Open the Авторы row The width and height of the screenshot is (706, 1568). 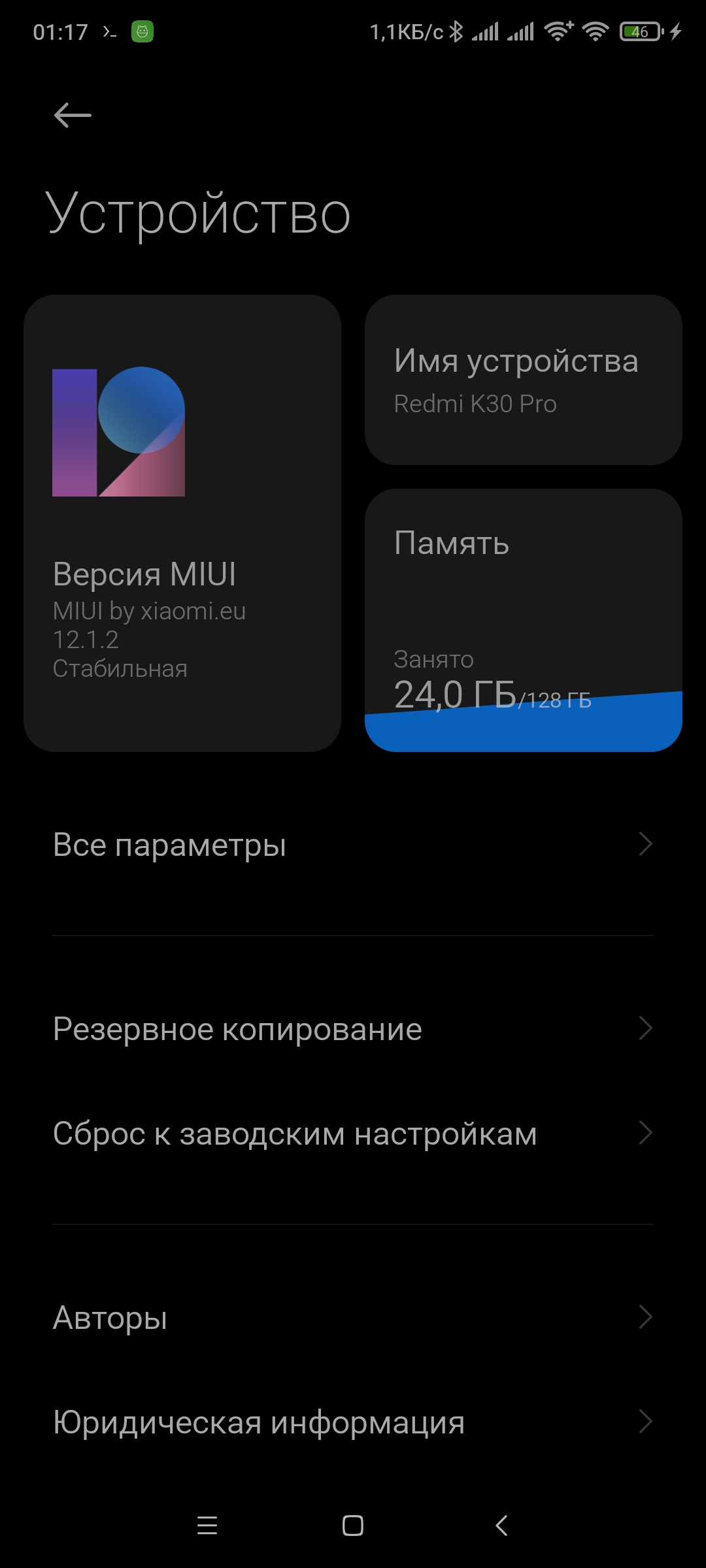[x=353, y=1318]
